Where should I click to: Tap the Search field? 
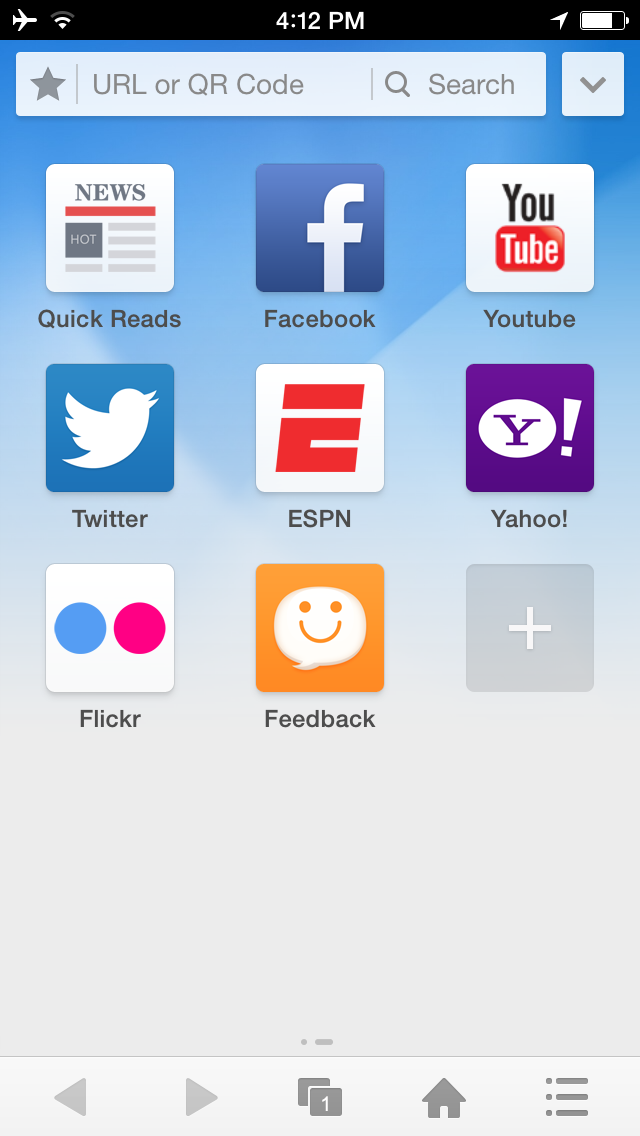point(459,85)
